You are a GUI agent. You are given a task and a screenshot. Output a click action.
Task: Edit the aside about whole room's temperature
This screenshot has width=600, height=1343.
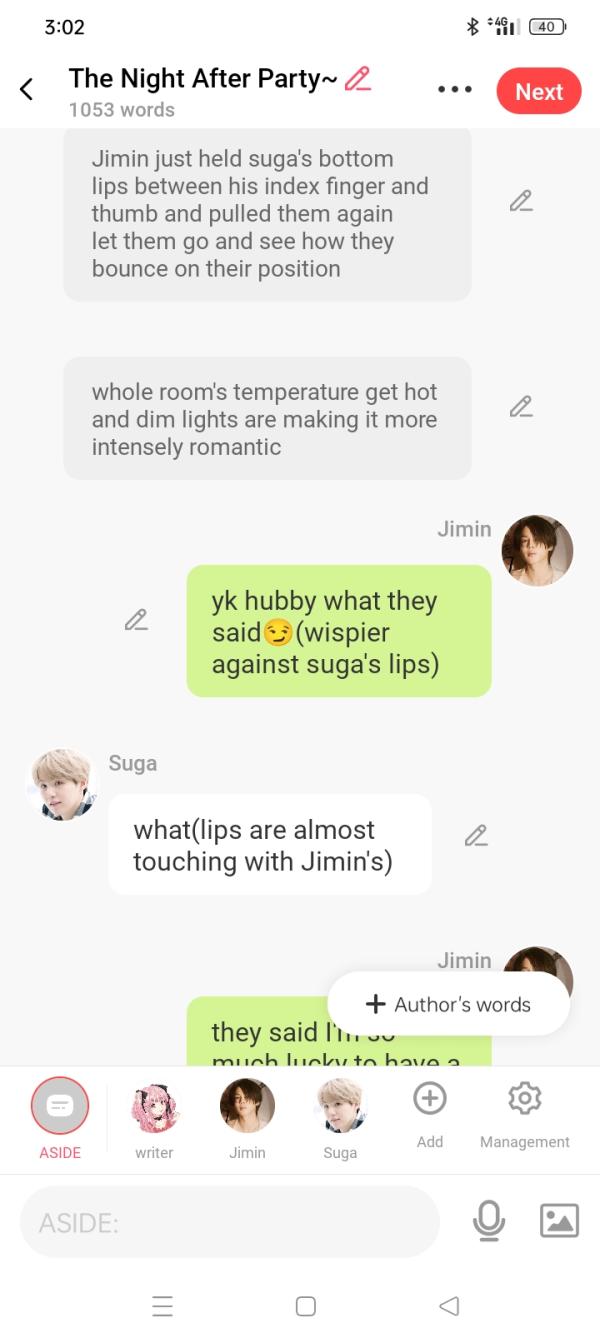520,406
